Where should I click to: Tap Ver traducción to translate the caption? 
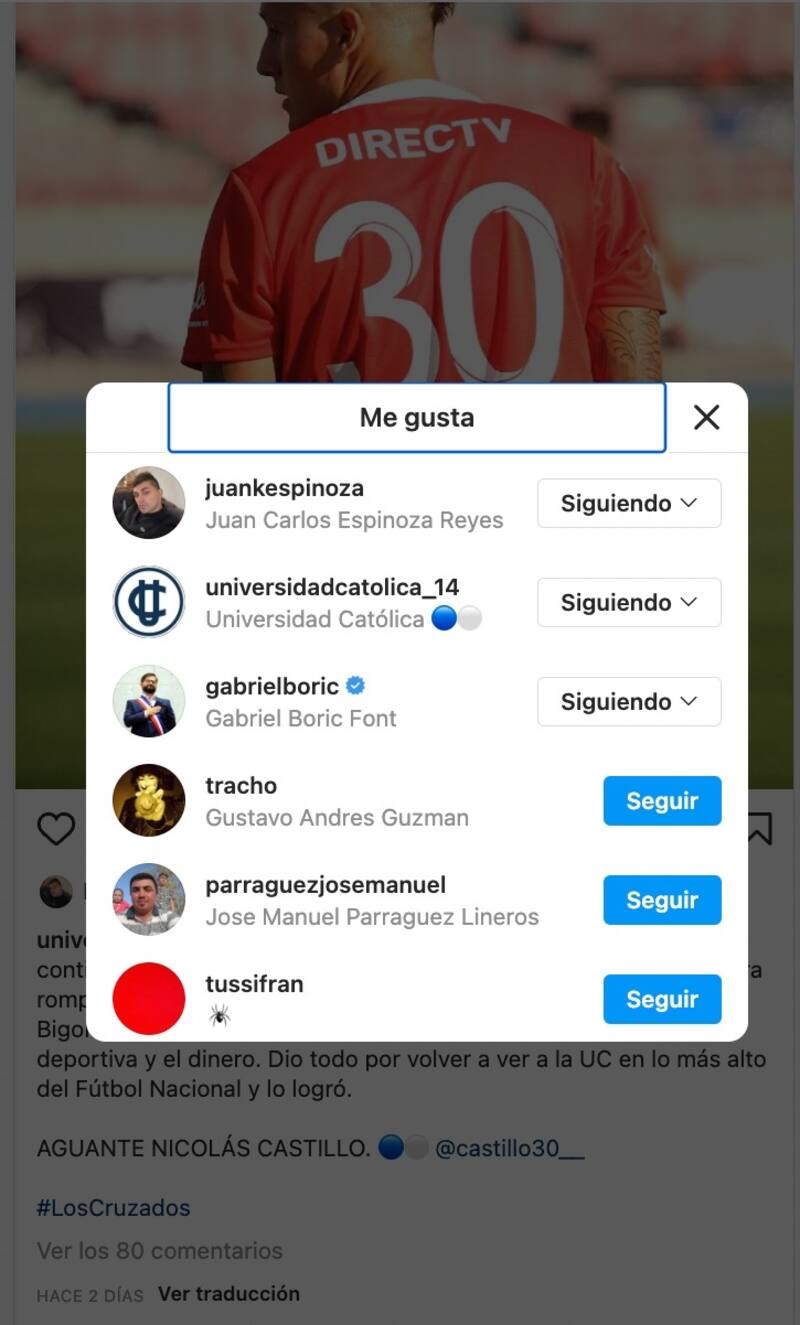point(229,1294)
